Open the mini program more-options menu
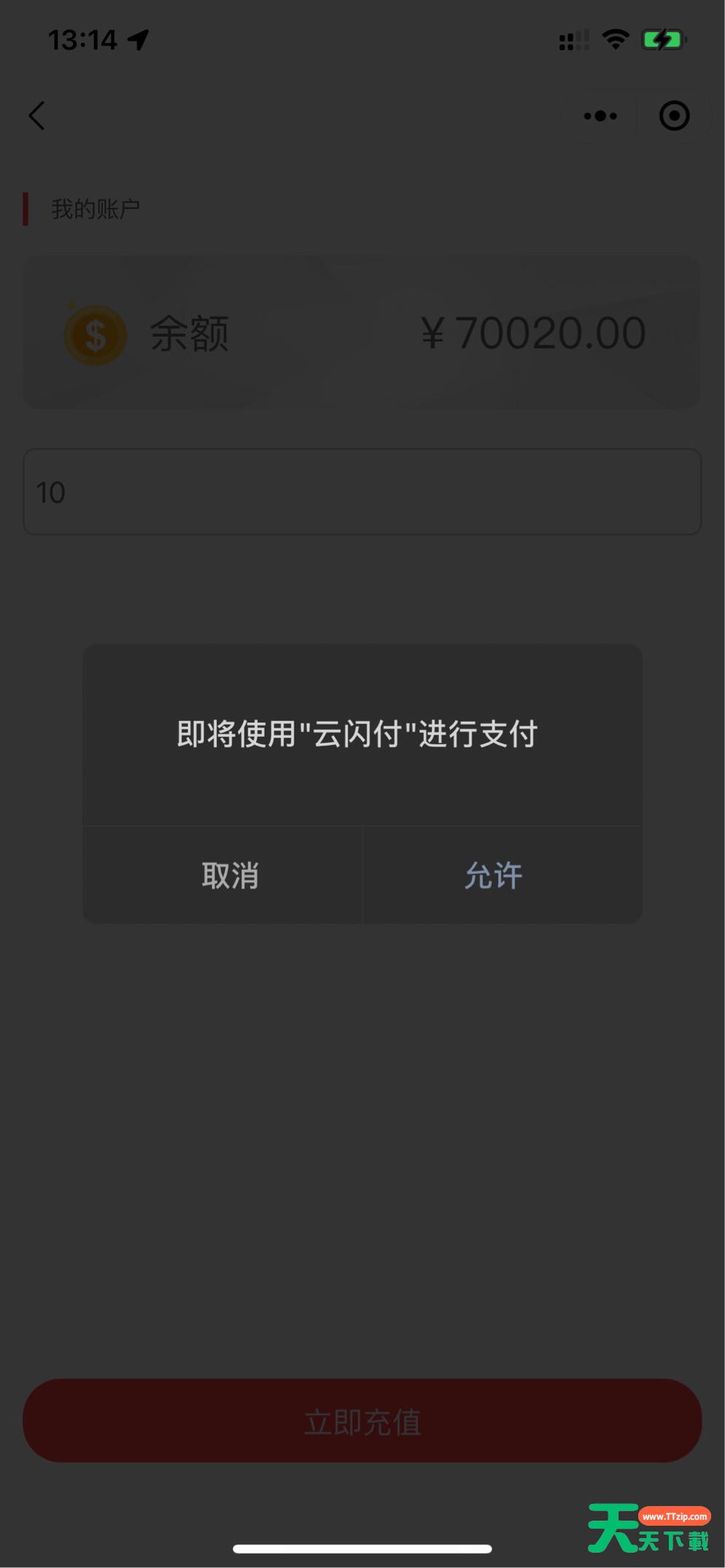 (x=600, y=115)
